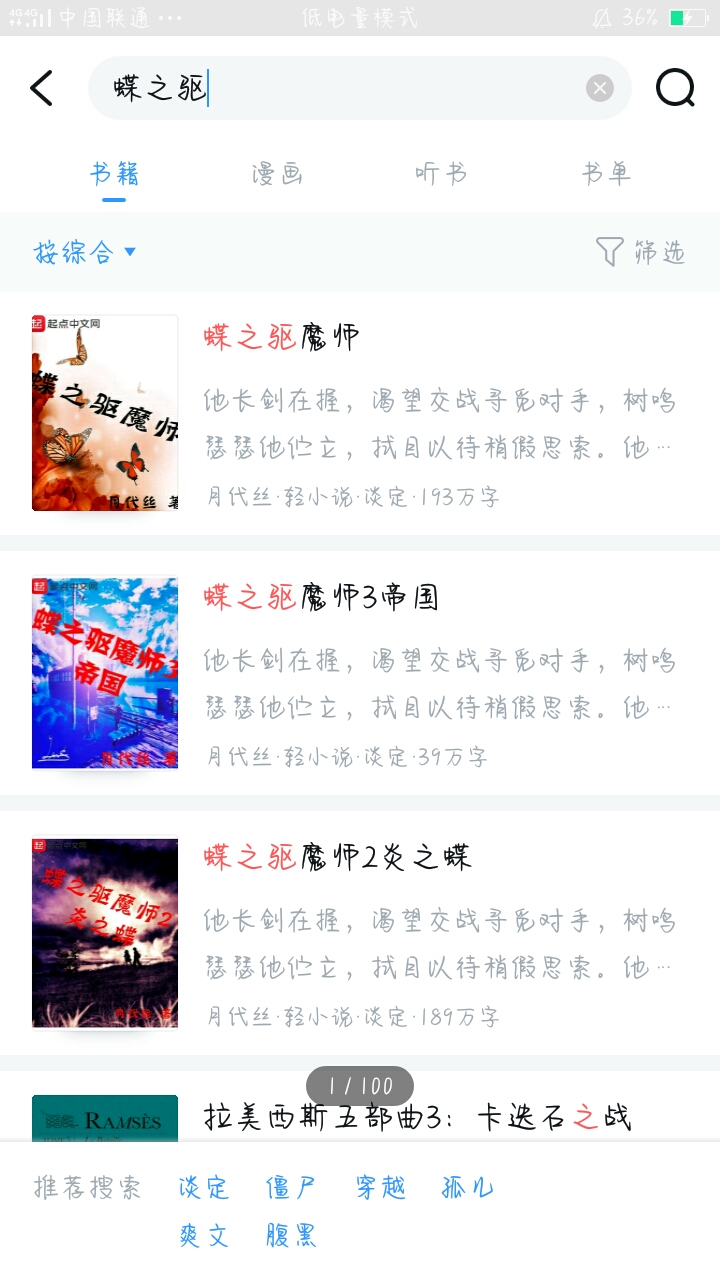Select the 书籍 tab

point(114,174)
